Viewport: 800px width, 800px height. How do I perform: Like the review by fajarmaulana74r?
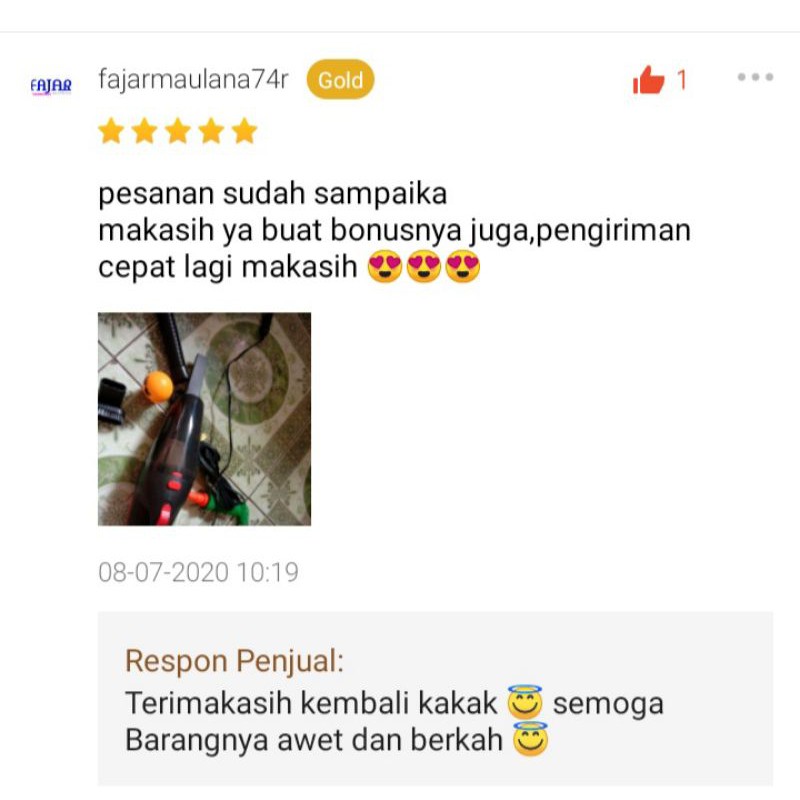click(649, 80)
